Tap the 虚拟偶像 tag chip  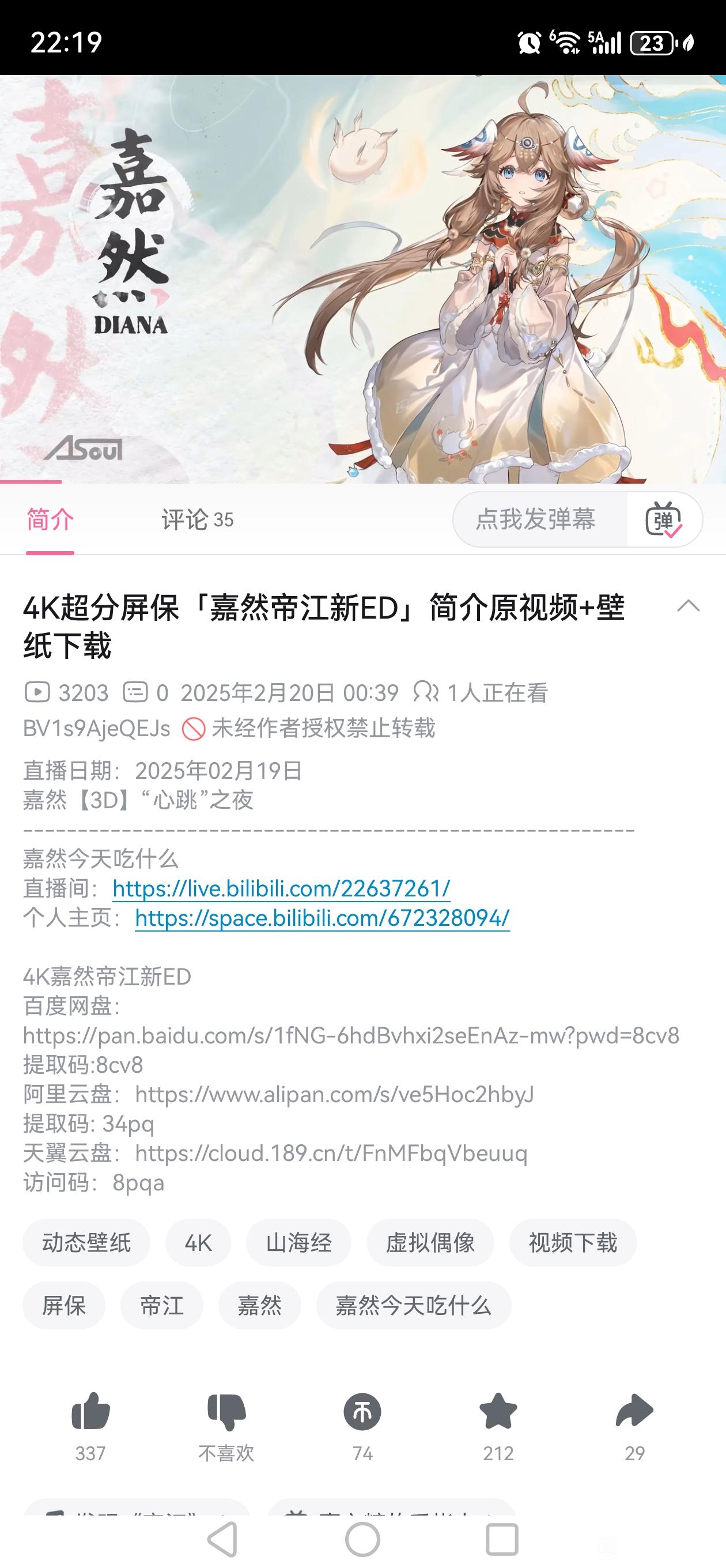tap(430, 1242)
